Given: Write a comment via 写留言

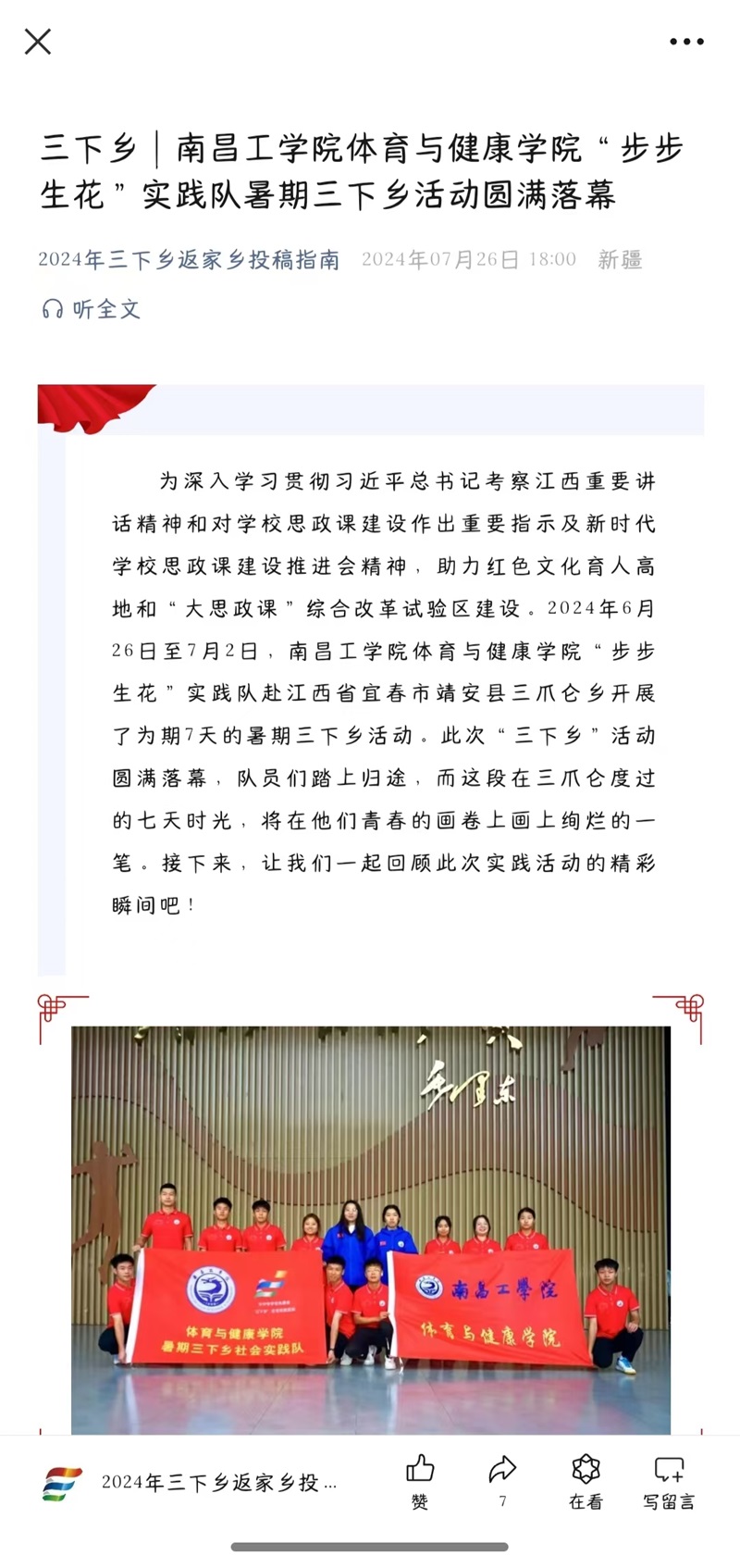Looking at the screenshot, I should (x=669, y=1481).
